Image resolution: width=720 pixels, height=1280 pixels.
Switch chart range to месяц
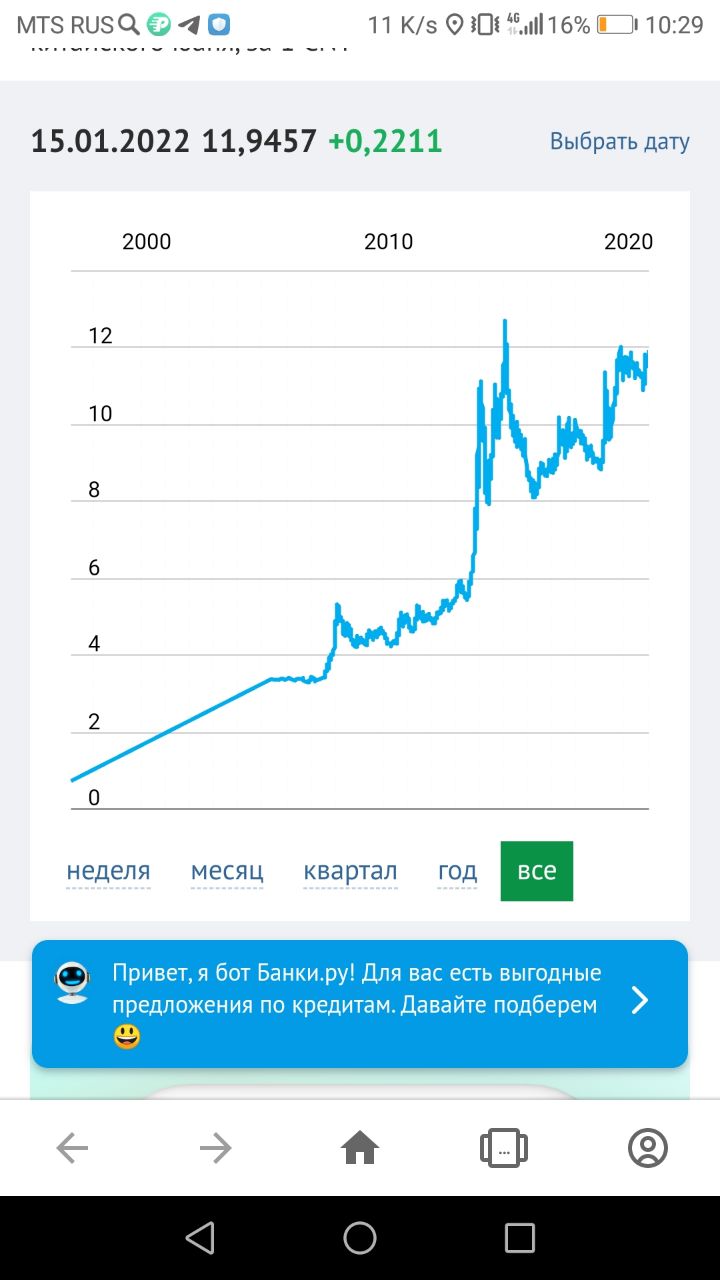click(x=227, y=871)
